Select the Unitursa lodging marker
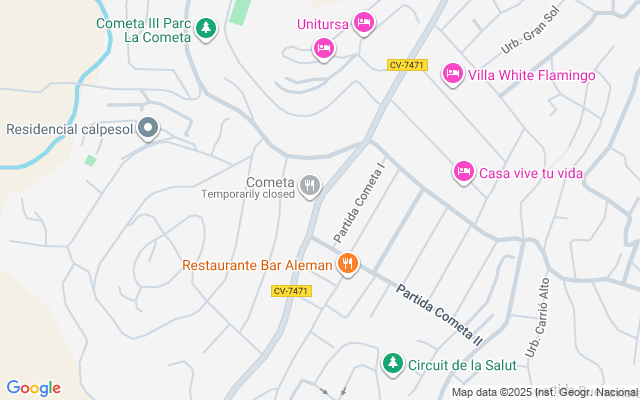The width and height of the screenshot is (640, 400). pyautogui.click(x=363, y=23)
